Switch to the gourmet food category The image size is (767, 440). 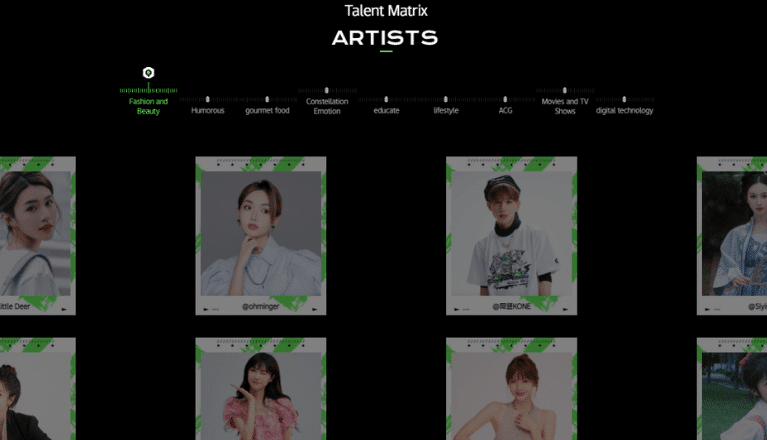267,110
